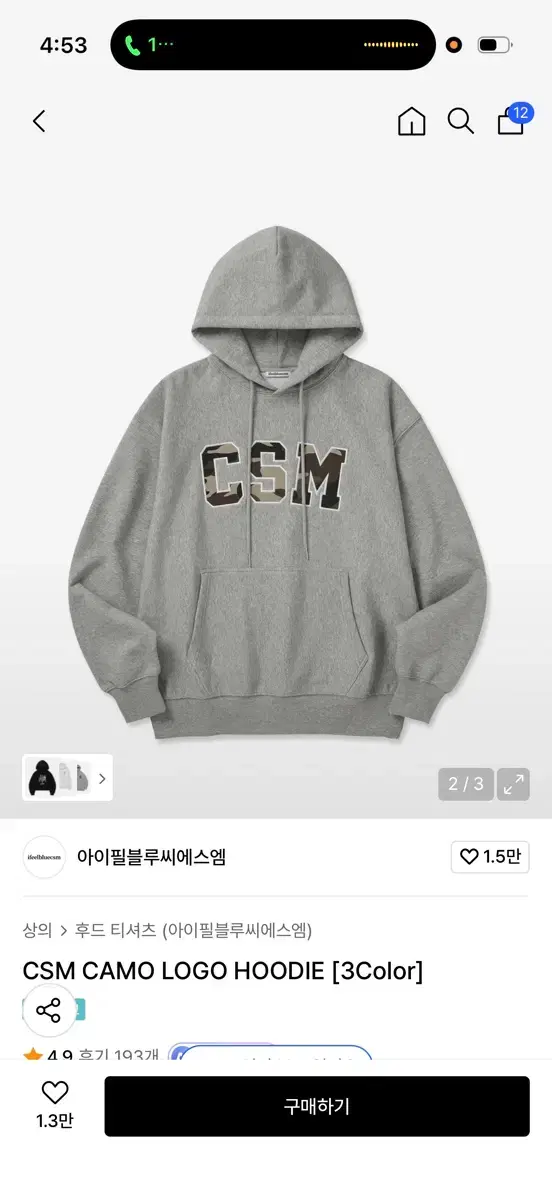Open the 상의 category breadcrumb
This screenshot has height=1200, width=552.
point(37,930)
